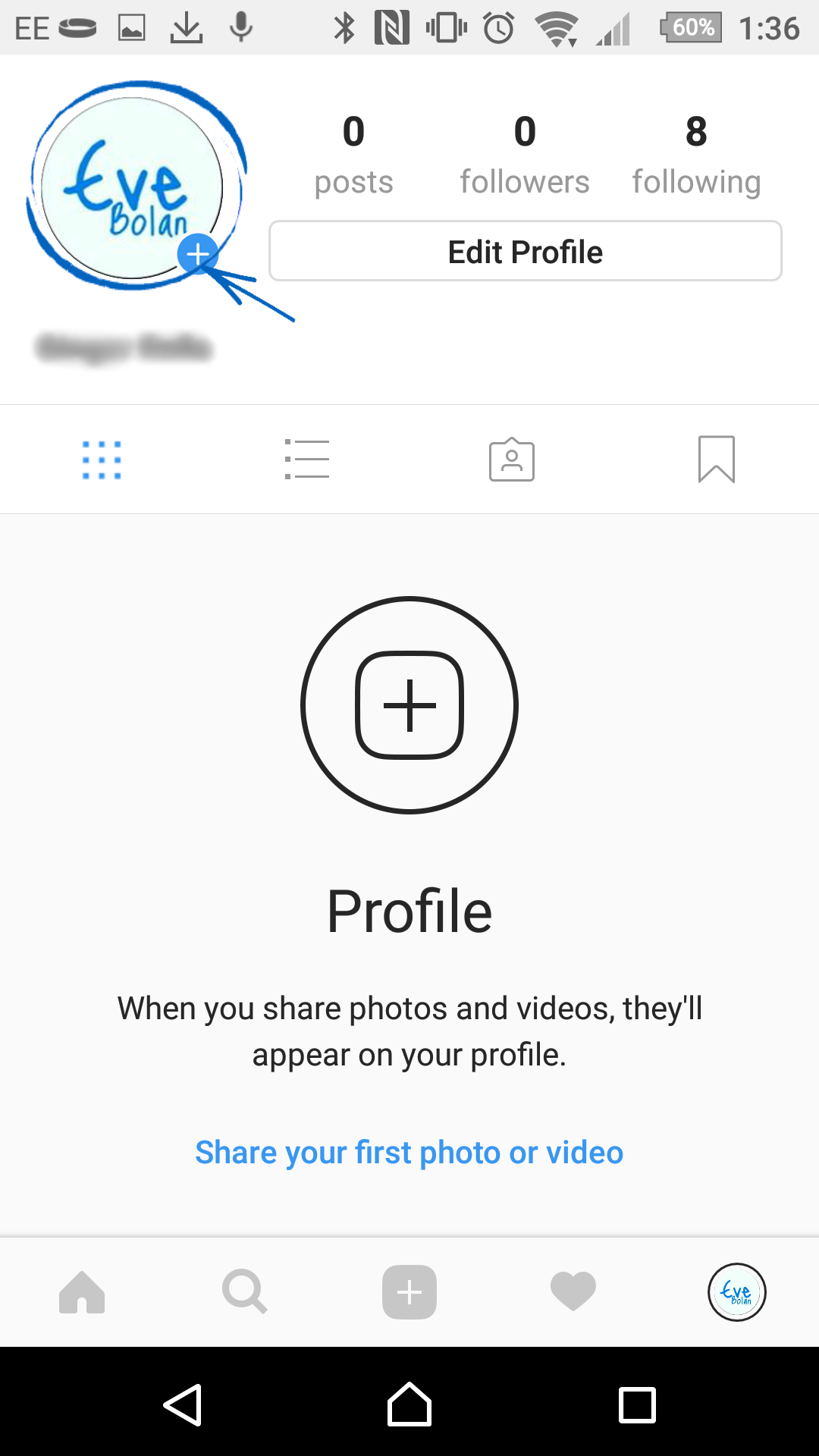Tap the large plus circle to add content
The width and height of the screenshot is (819, 1456).
pos(409,704)
